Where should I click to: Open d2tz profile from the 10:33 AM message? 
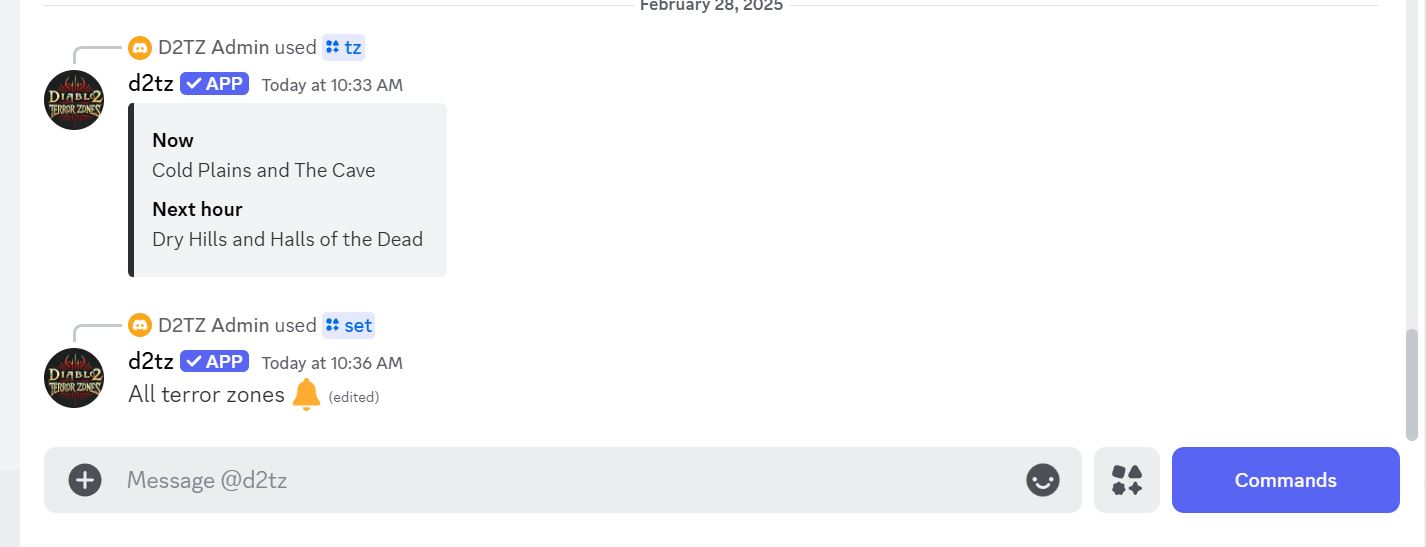151,84
